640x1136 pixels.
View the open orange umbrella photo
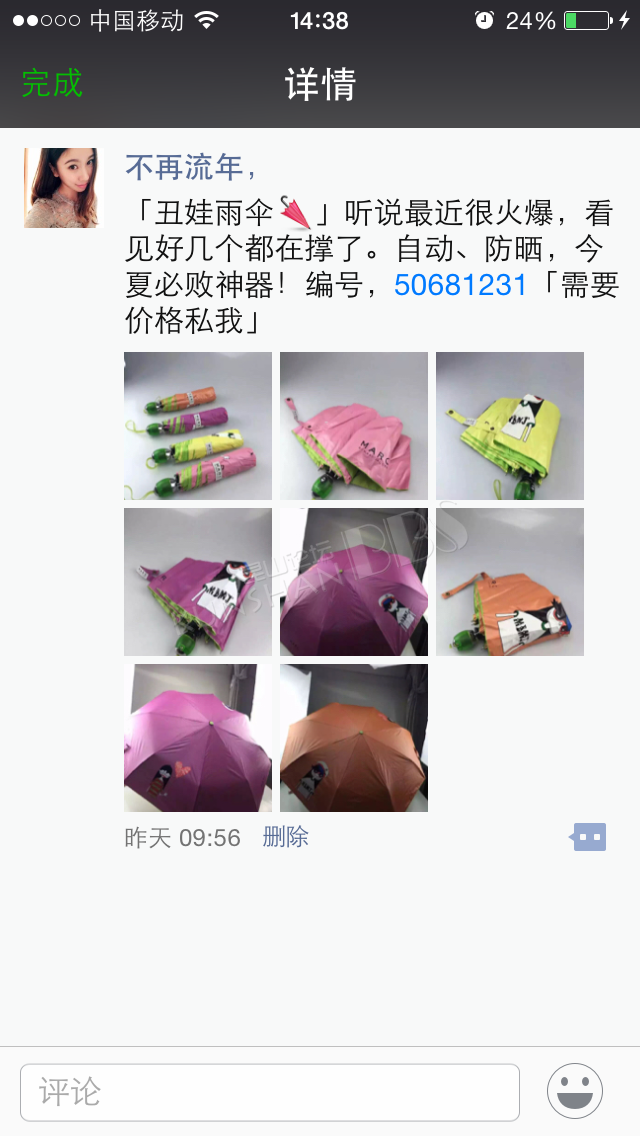tap(354, 738)
